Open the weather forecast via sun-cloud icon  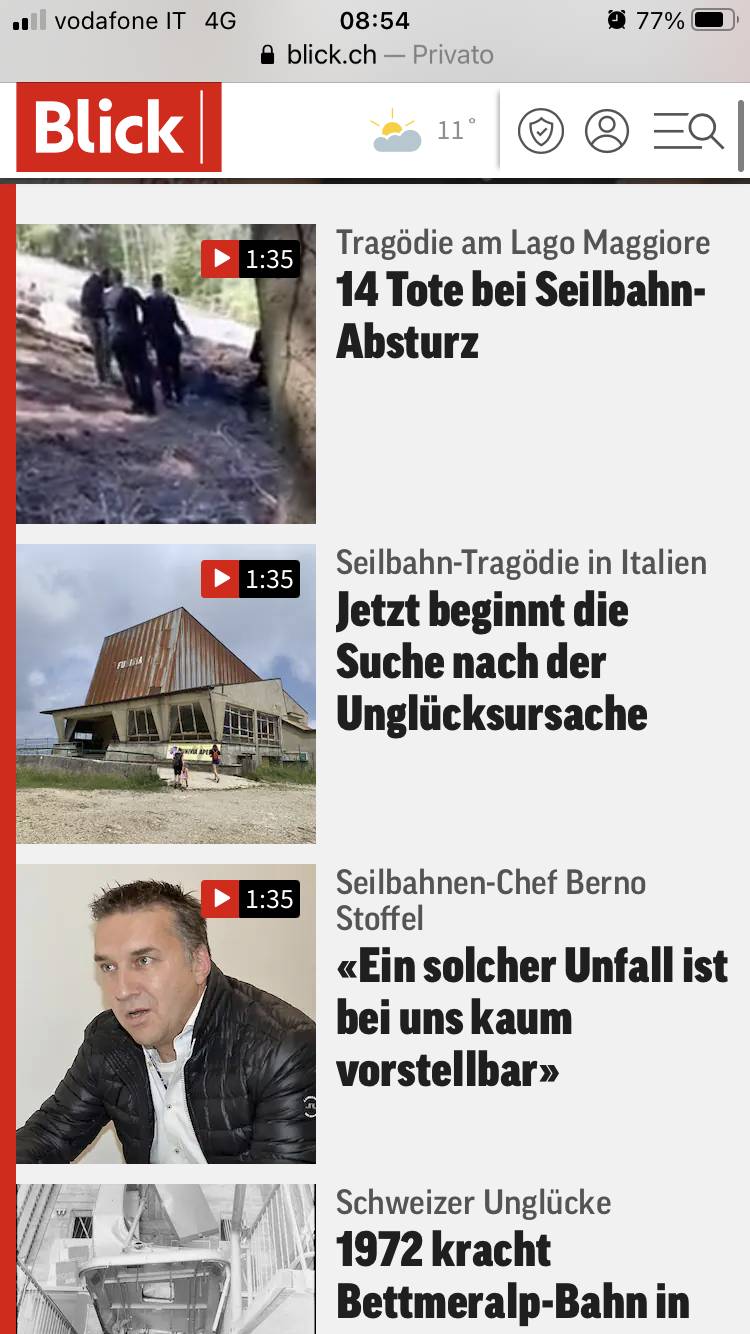(x=393, y=130)
